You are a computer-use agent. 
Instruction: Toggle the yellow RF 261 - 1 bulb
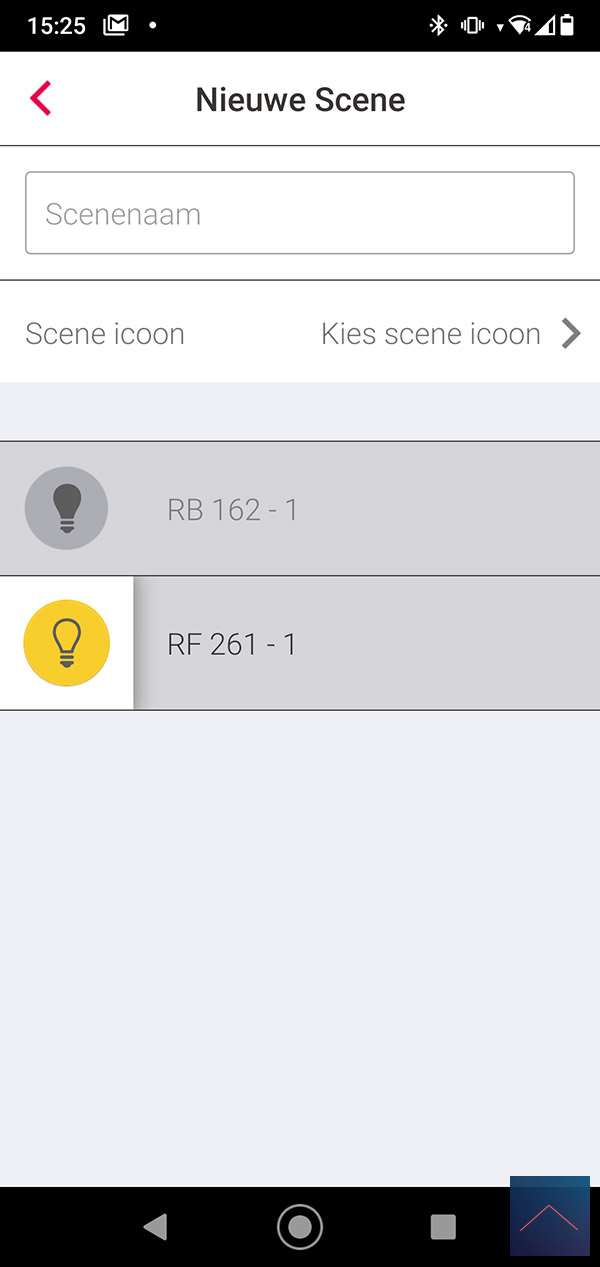[x=66, y=643]
